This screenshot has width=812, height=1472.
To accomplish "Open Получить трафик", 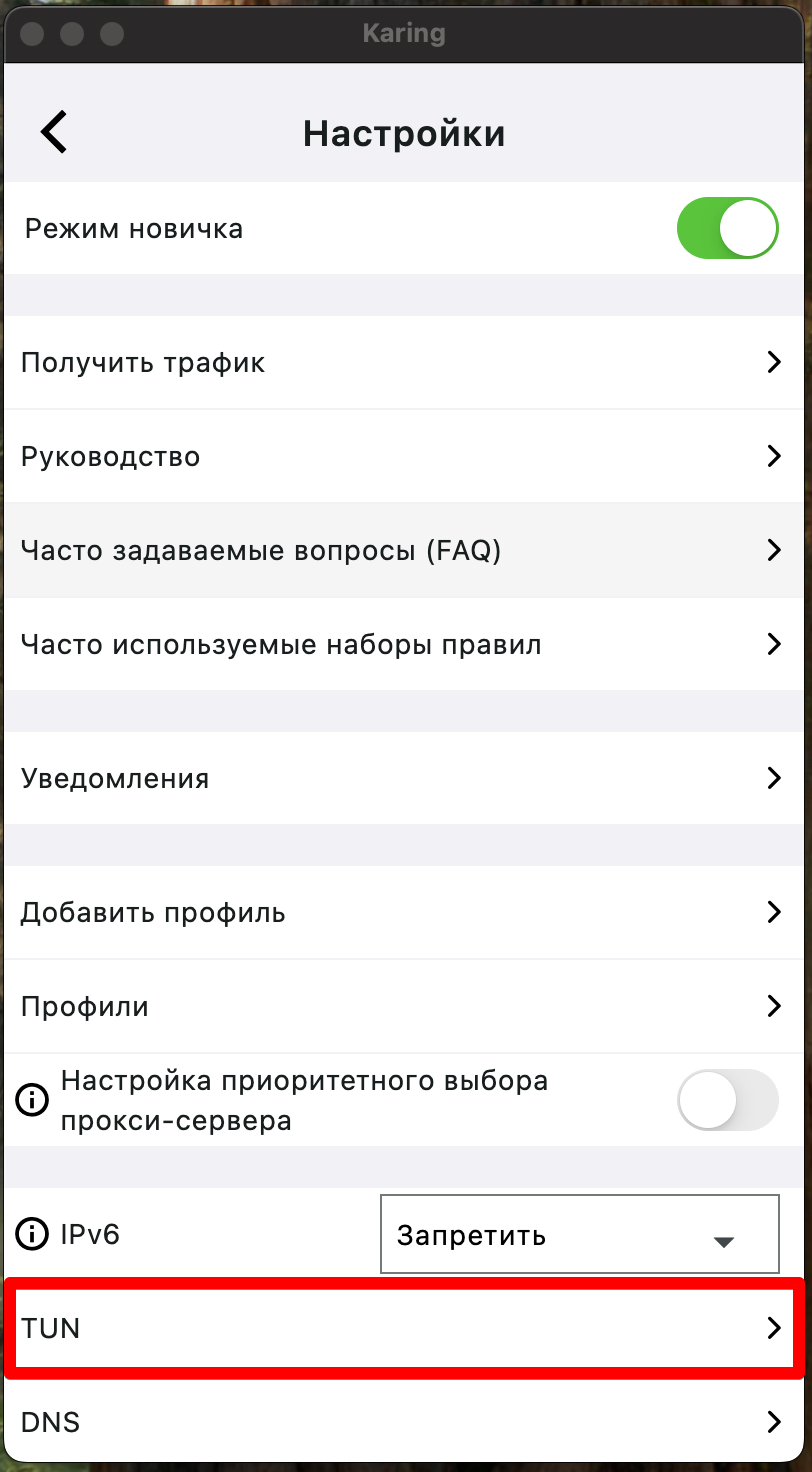I will click(x=400, y=362).
